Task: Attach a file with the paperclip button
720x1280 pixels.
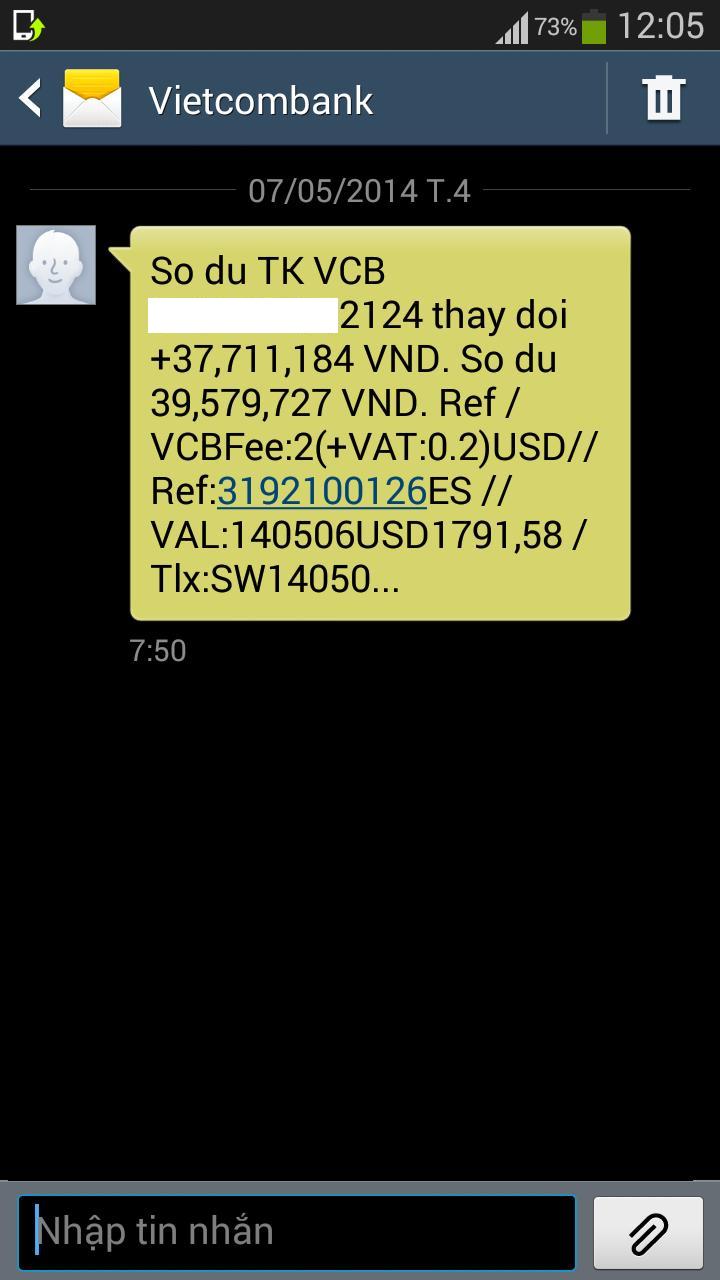Action: click(x=647, y=1232)
